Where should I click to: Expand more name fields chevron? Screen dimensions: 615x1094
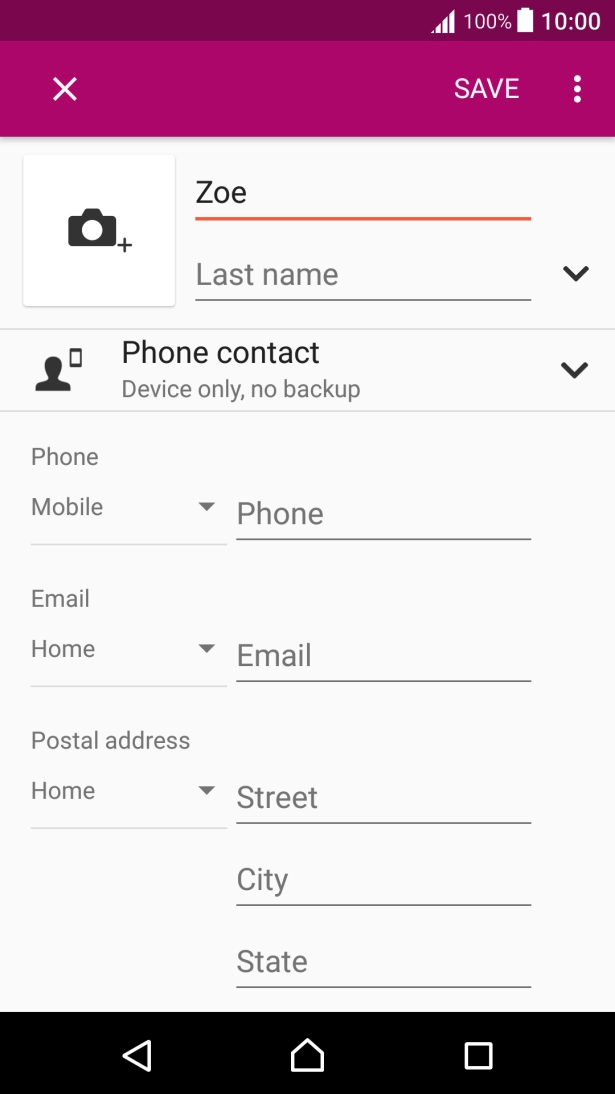576,274
